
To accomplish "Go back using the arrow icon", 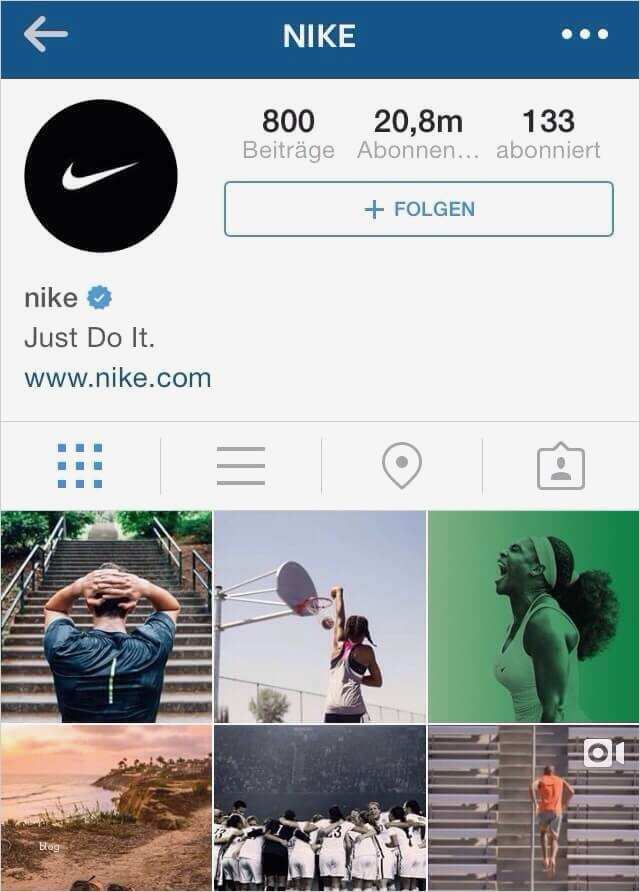I will click(46, 35).
